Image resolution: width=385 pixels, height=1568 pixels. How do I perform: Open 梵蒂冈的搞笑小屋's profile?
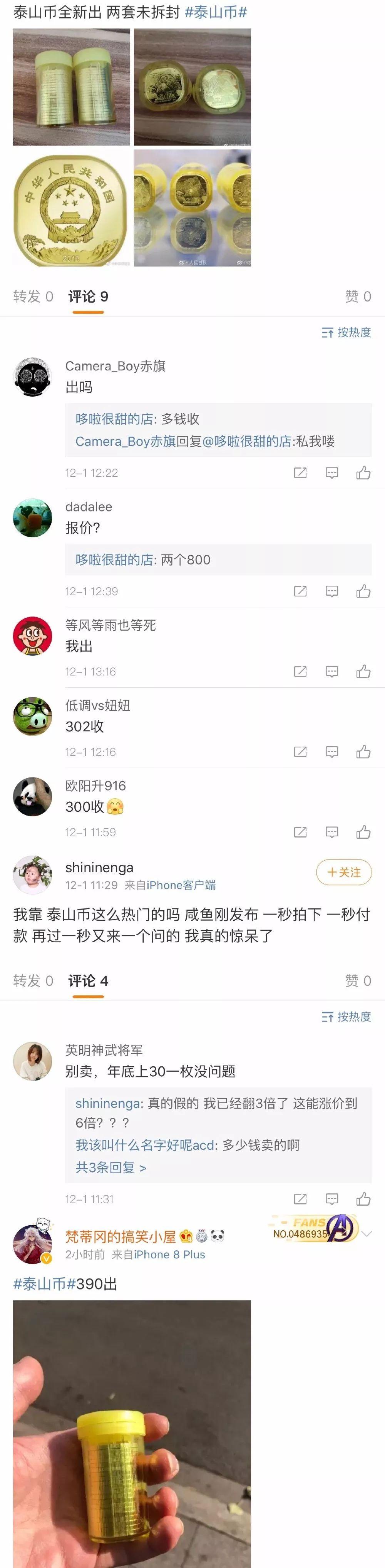point(120,1237)
